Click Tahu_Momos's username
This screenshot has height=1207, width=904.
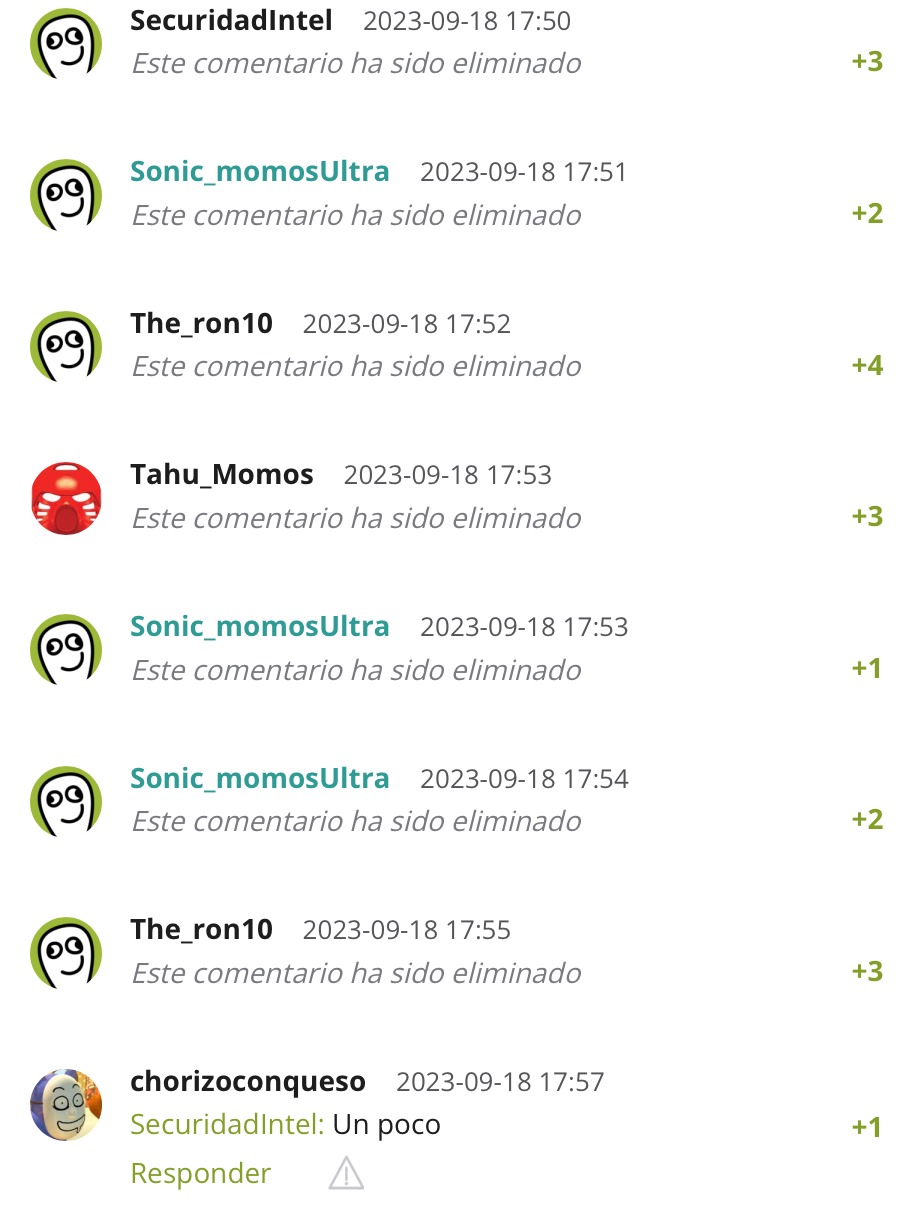221,475
